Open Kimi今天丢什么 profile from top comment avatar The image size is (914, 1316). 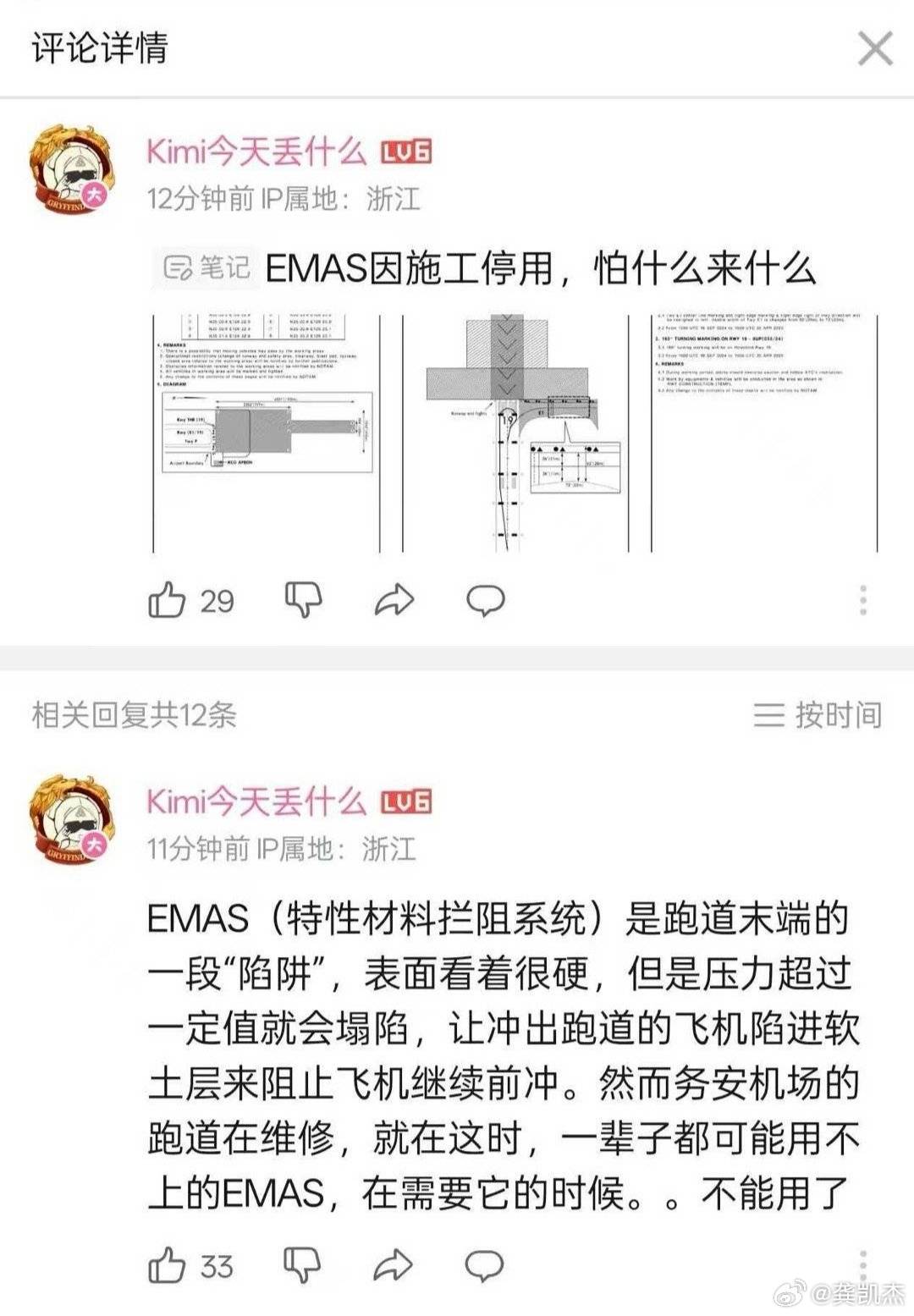click(x=71, y=169)
